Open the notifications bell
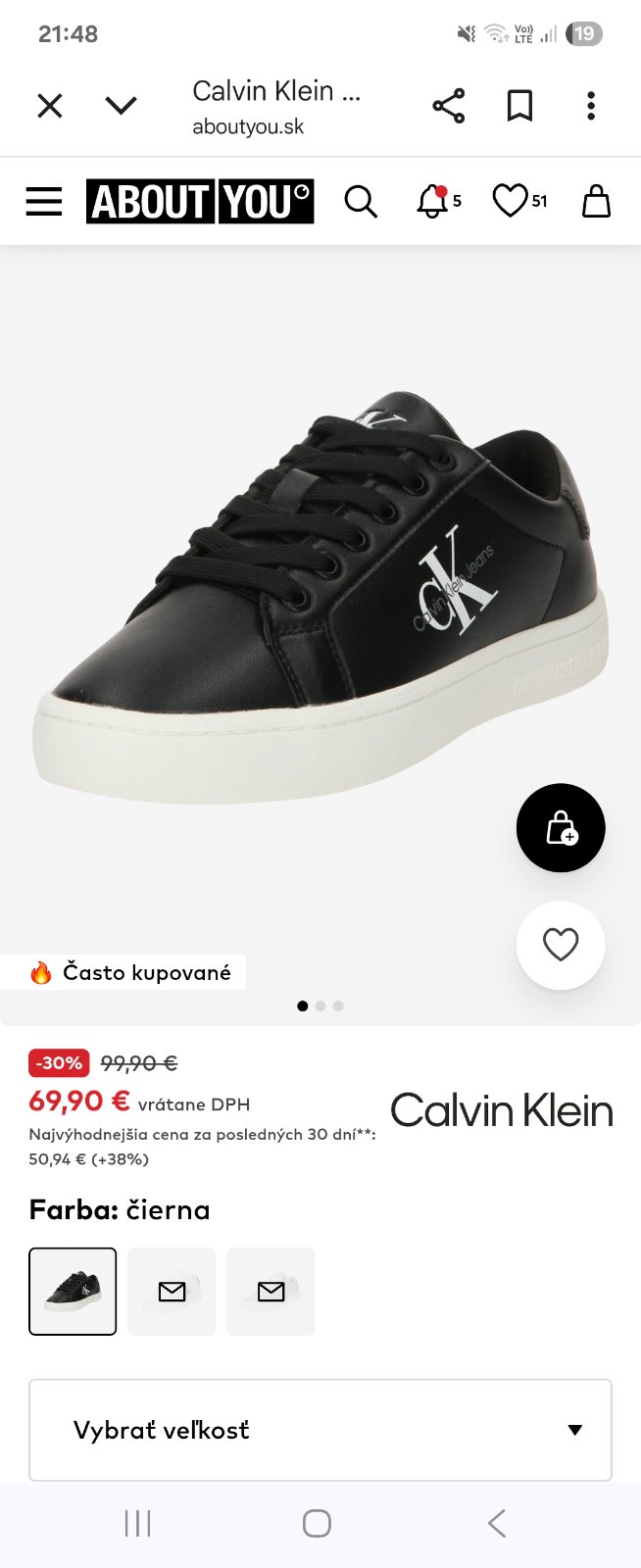641x1568 pixels. click(x=433, y=201)
